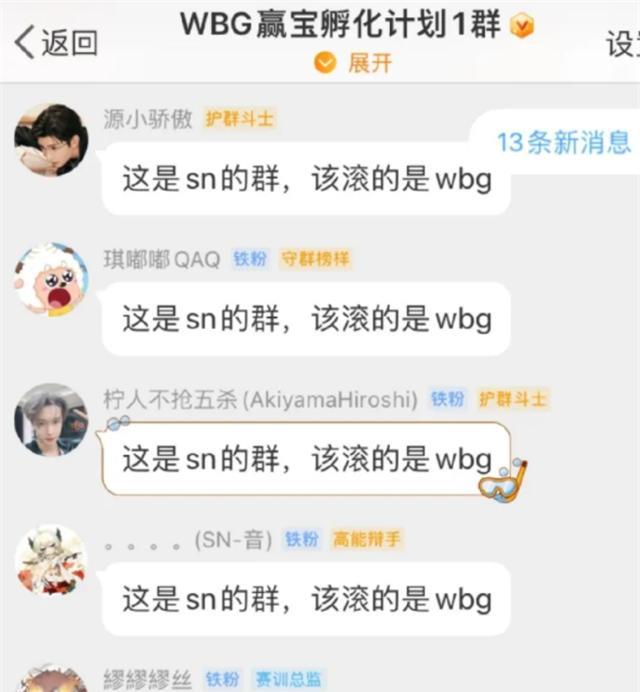Expand the group info via 展开
The width and height of the screenshot is (640, 692).
354,63
